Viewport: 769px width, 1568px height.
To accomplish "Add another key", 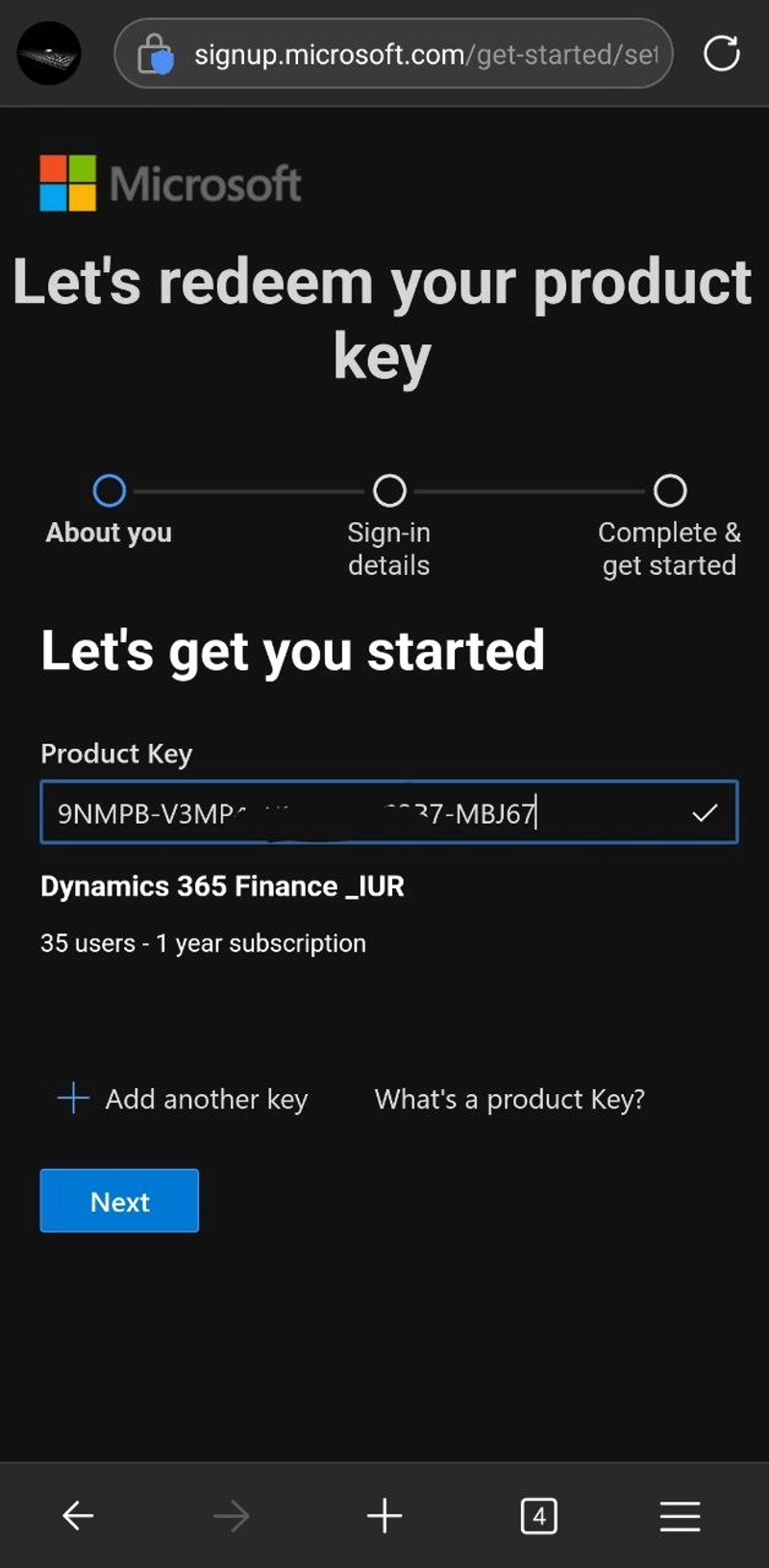I will tap(183, 1099).
